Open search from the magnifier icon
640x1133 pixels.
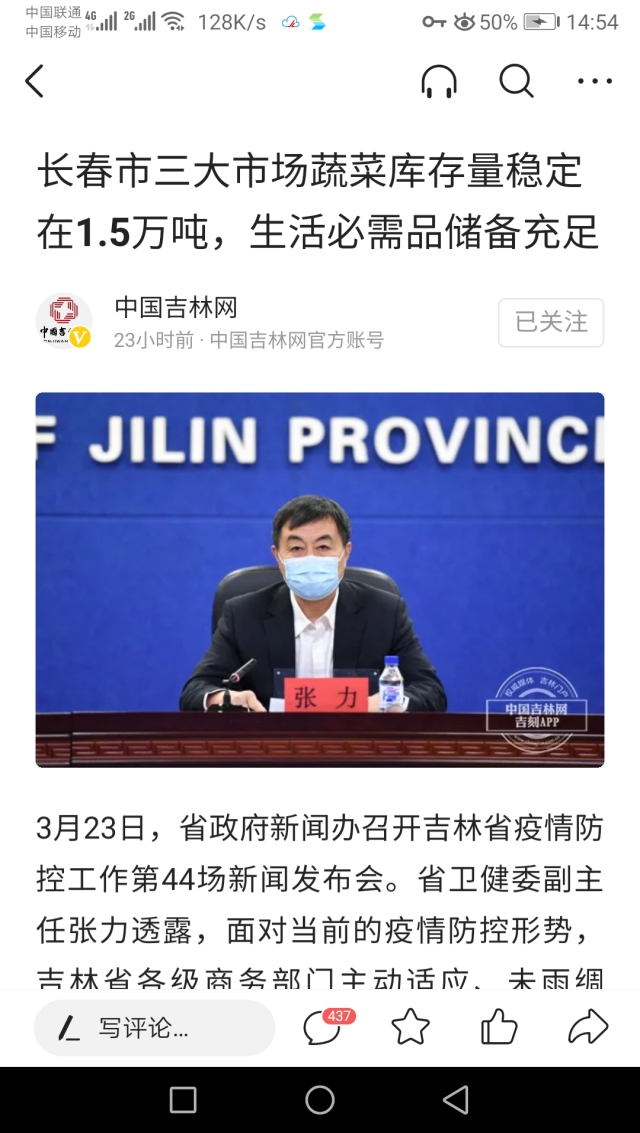click(x=516, y=81)
